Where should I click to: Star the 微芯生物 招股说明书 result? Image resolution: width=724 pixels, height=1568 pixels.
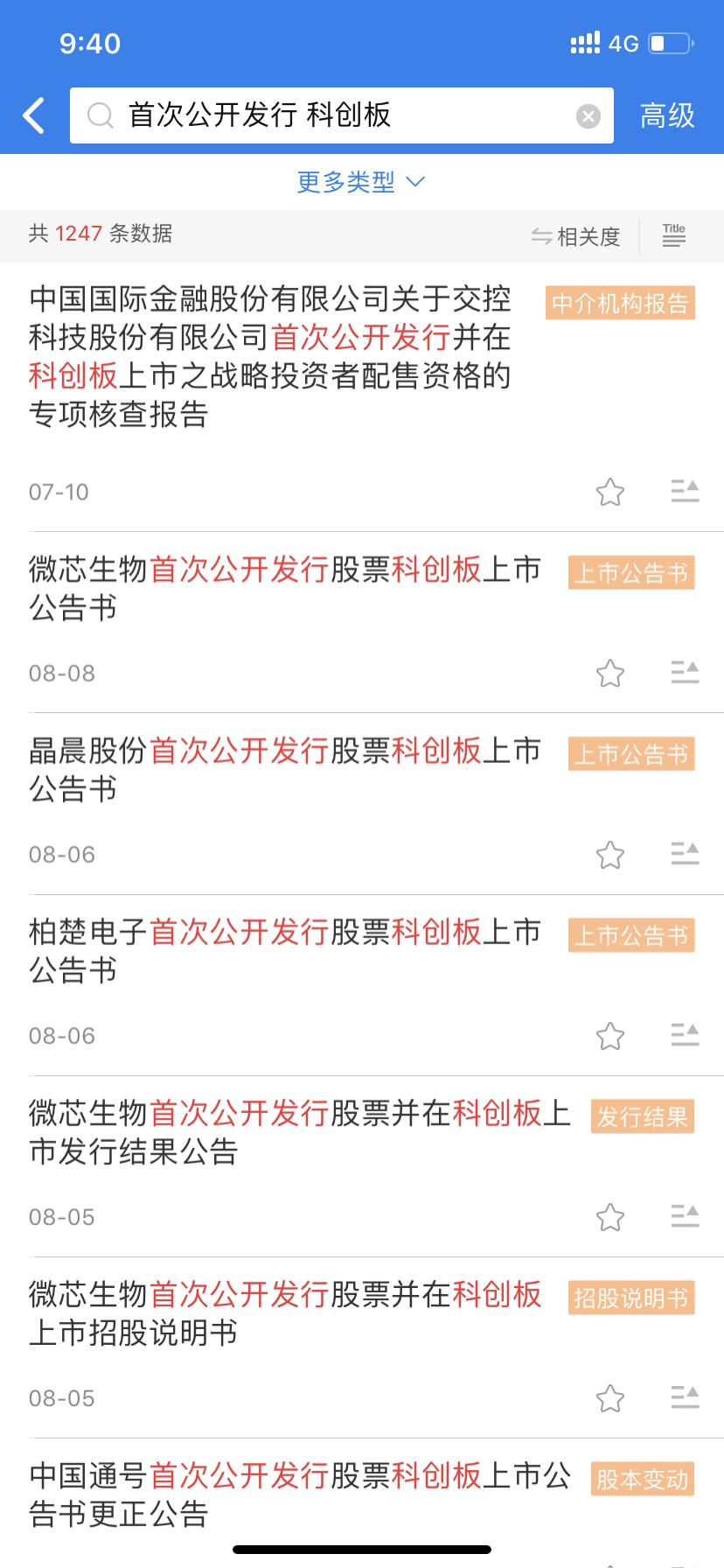tap(609, 1397)
